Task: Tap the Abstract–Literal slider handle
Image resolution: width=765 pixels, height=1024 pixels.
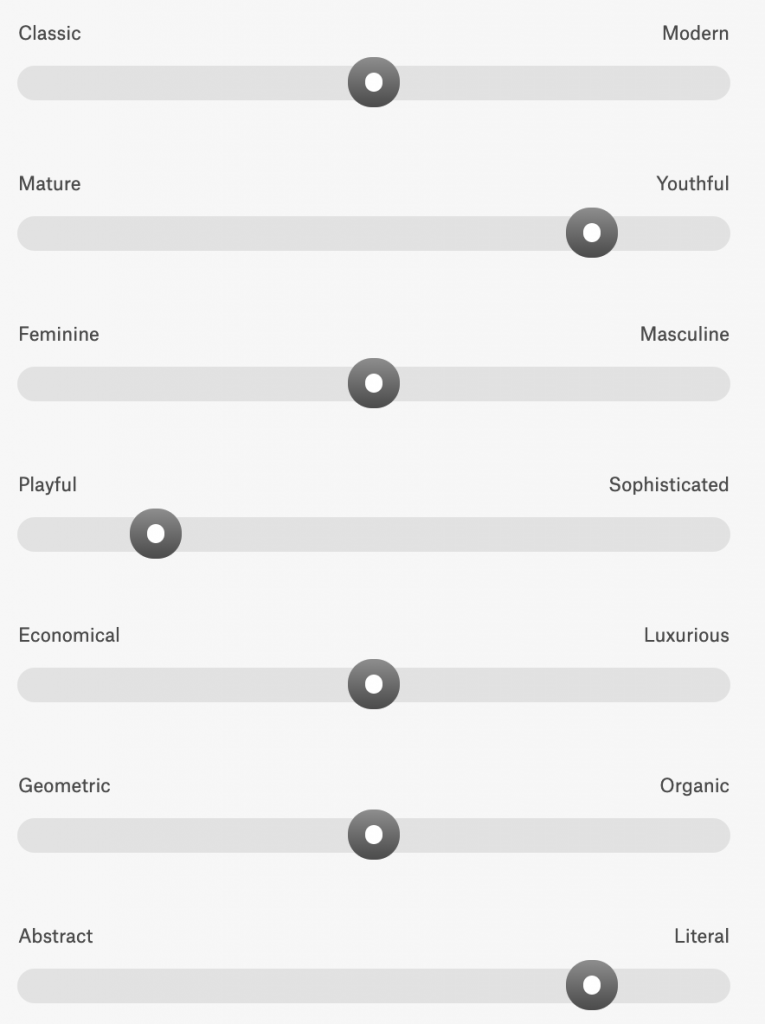Action: [592, 986]
